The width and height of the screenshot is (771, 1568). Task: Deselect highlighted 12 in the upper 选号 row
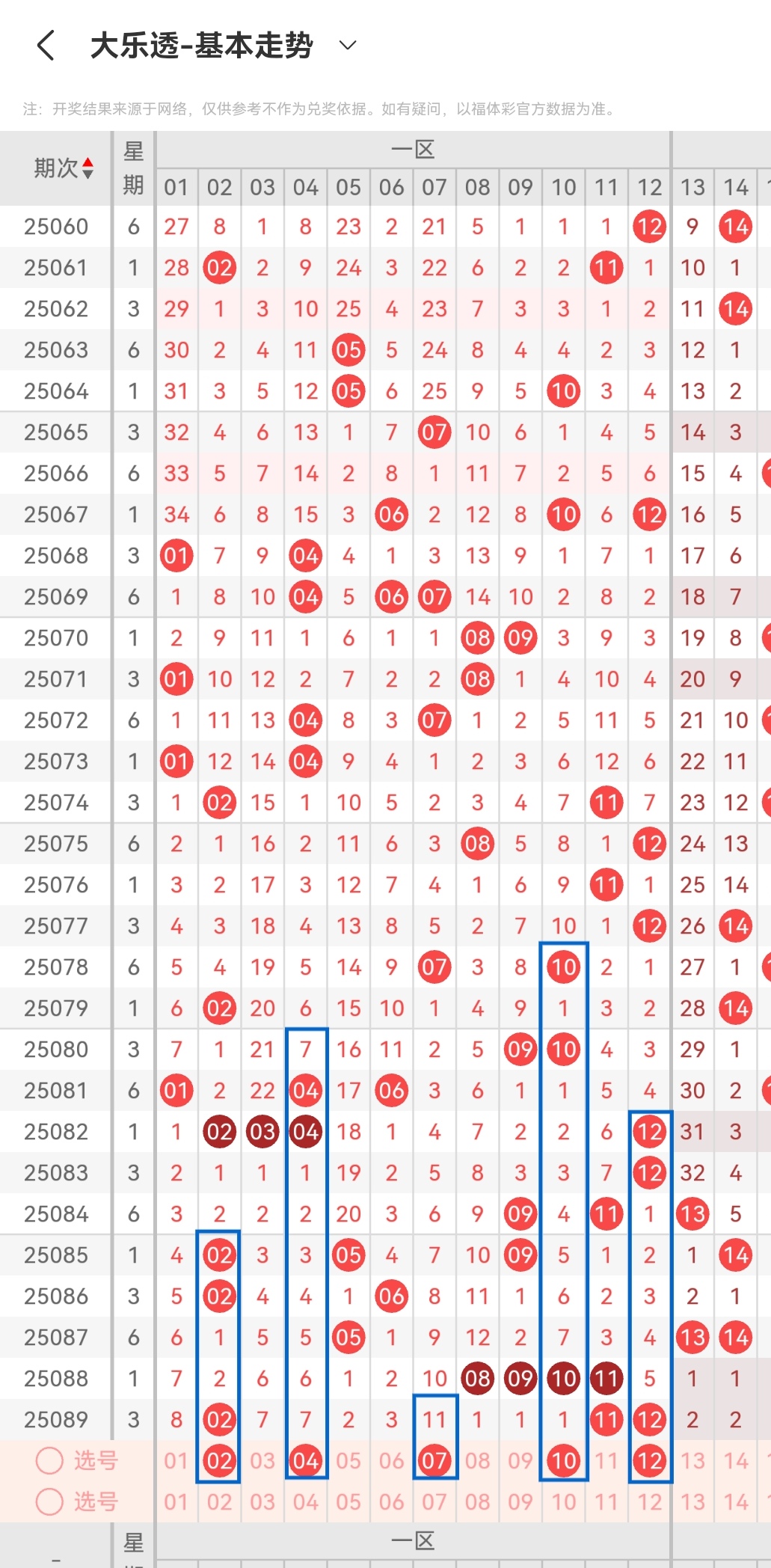tap(650, 1460)
